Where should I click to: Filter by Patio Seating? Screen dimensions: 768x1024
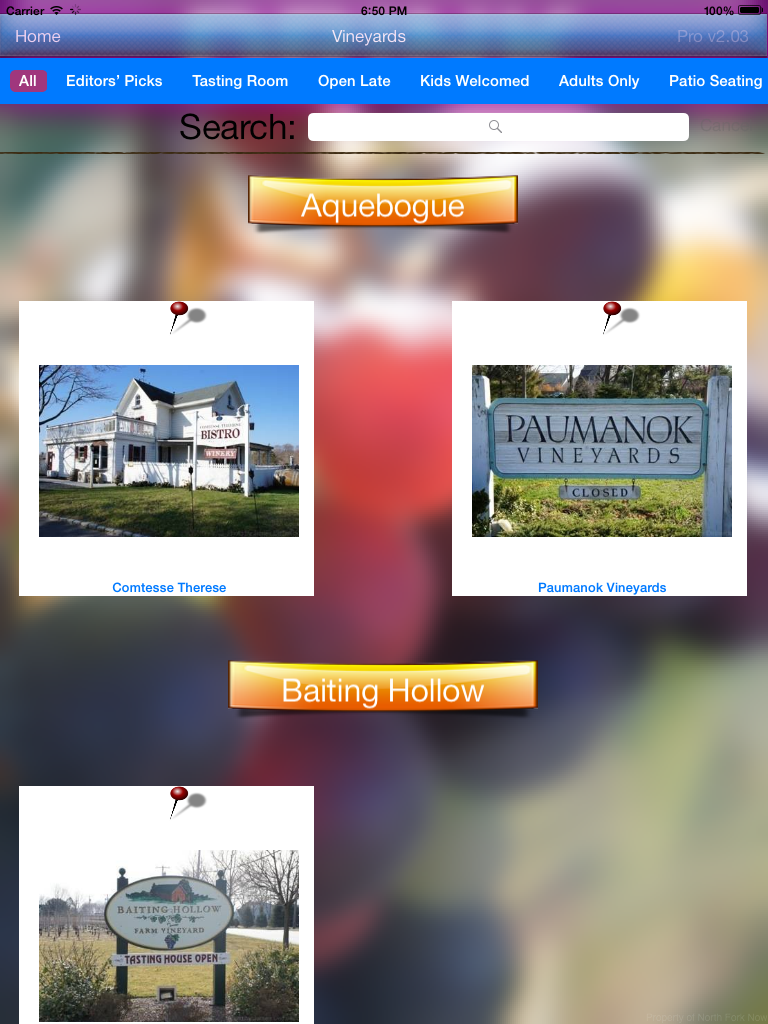[715, 81]
